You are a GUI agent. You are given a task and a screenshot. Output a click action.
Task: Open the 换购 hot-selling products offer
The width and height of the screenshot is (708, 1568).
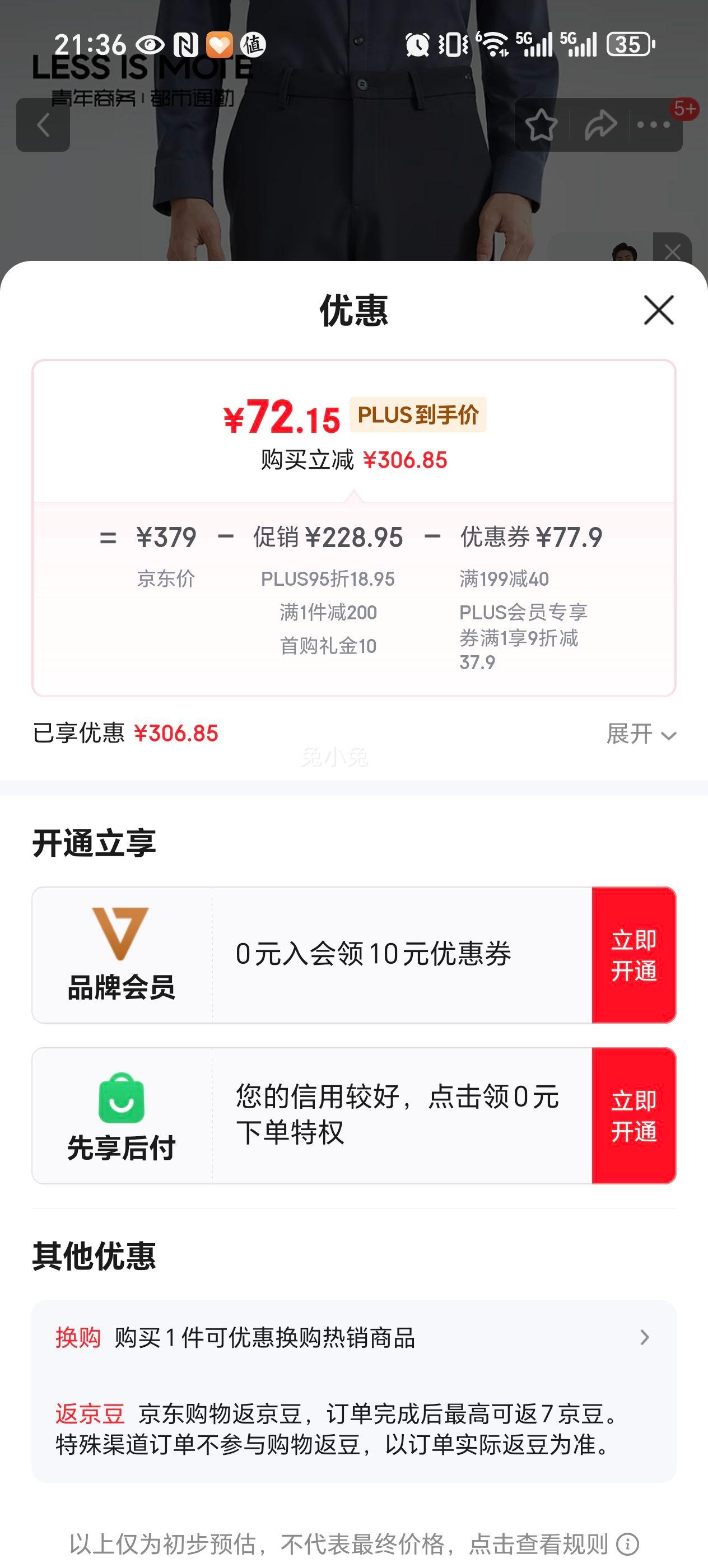point(353,1337)
